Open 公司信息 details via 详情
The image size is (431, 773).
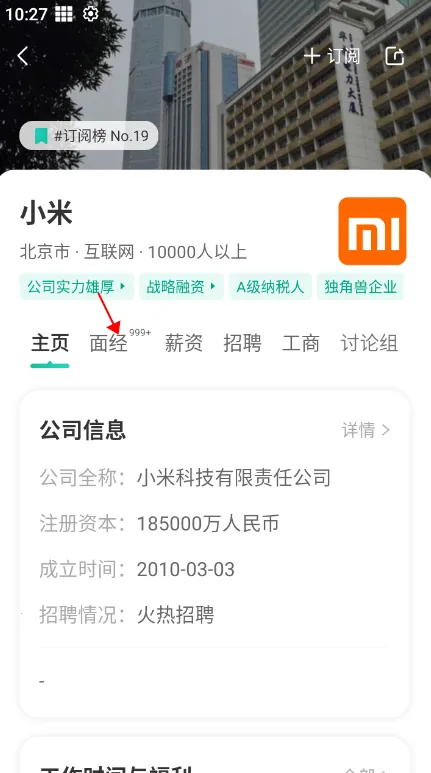[366, 430]
